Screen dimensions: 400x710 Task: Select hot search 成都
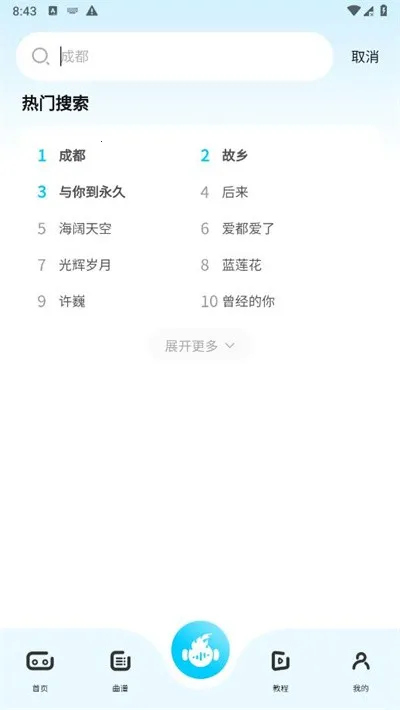point(72,156)
